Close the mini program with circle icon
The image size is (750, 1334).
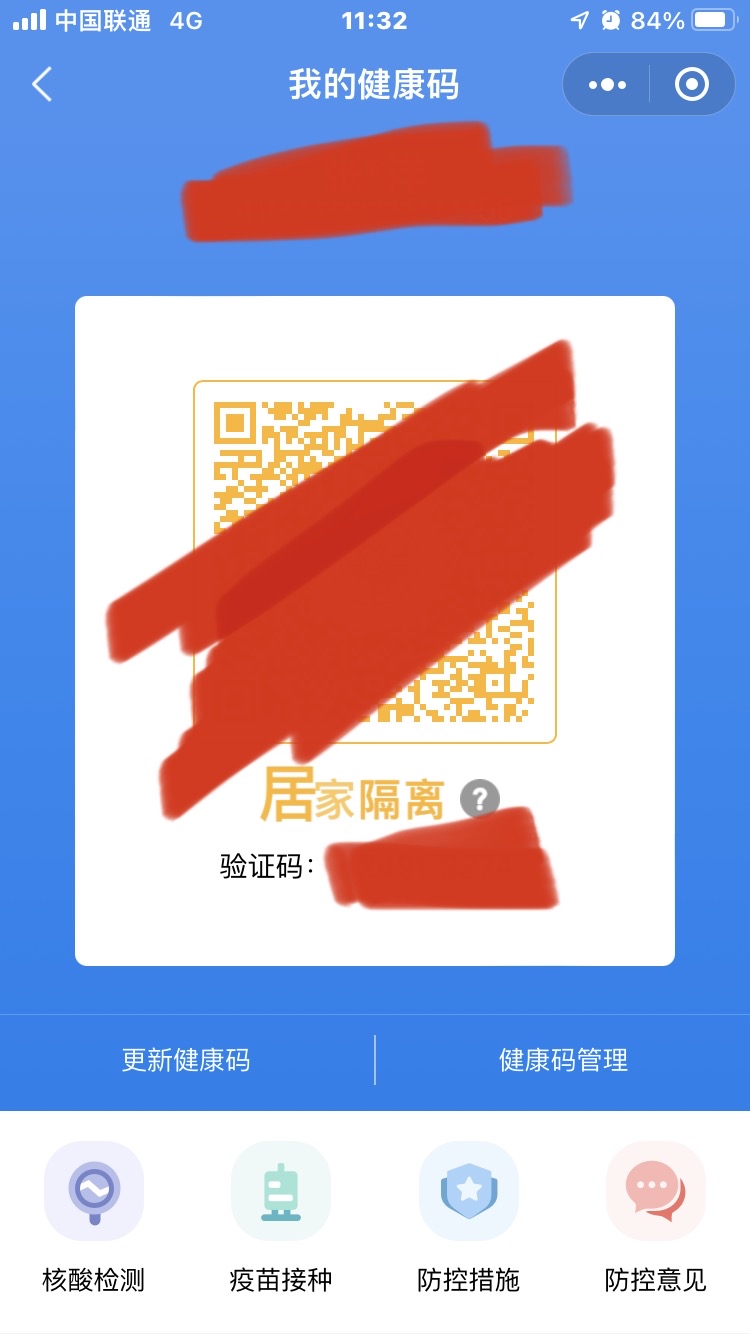[x=691, y=85]
